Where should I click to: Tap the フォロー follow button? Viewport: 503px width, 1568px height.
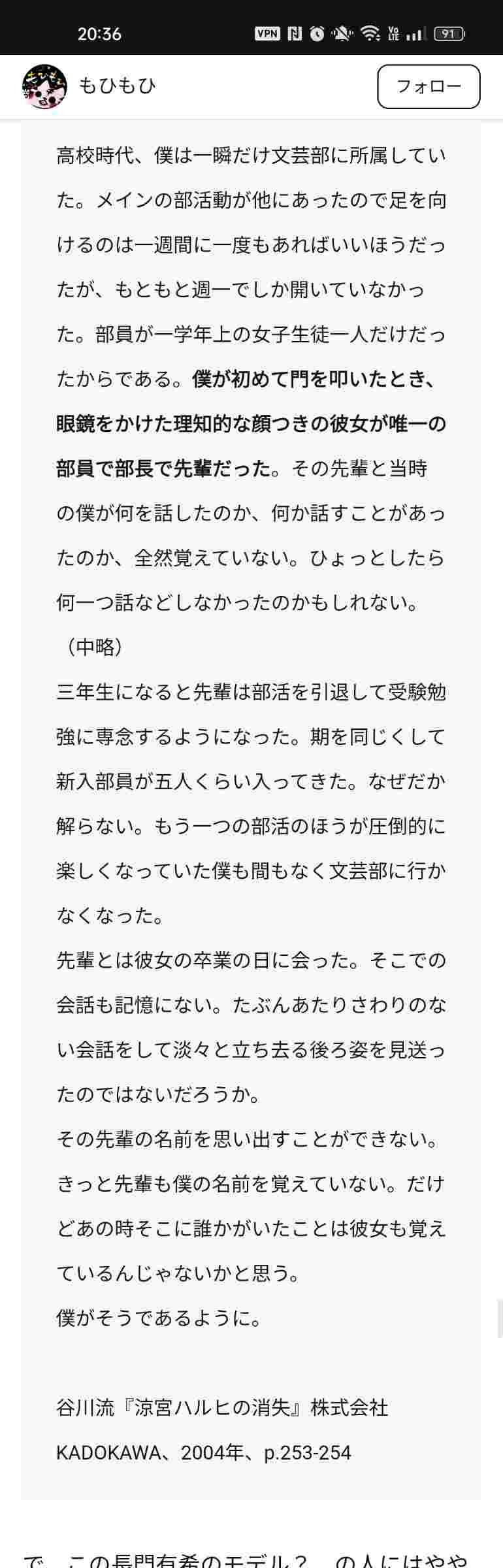(x=429, y=86)
